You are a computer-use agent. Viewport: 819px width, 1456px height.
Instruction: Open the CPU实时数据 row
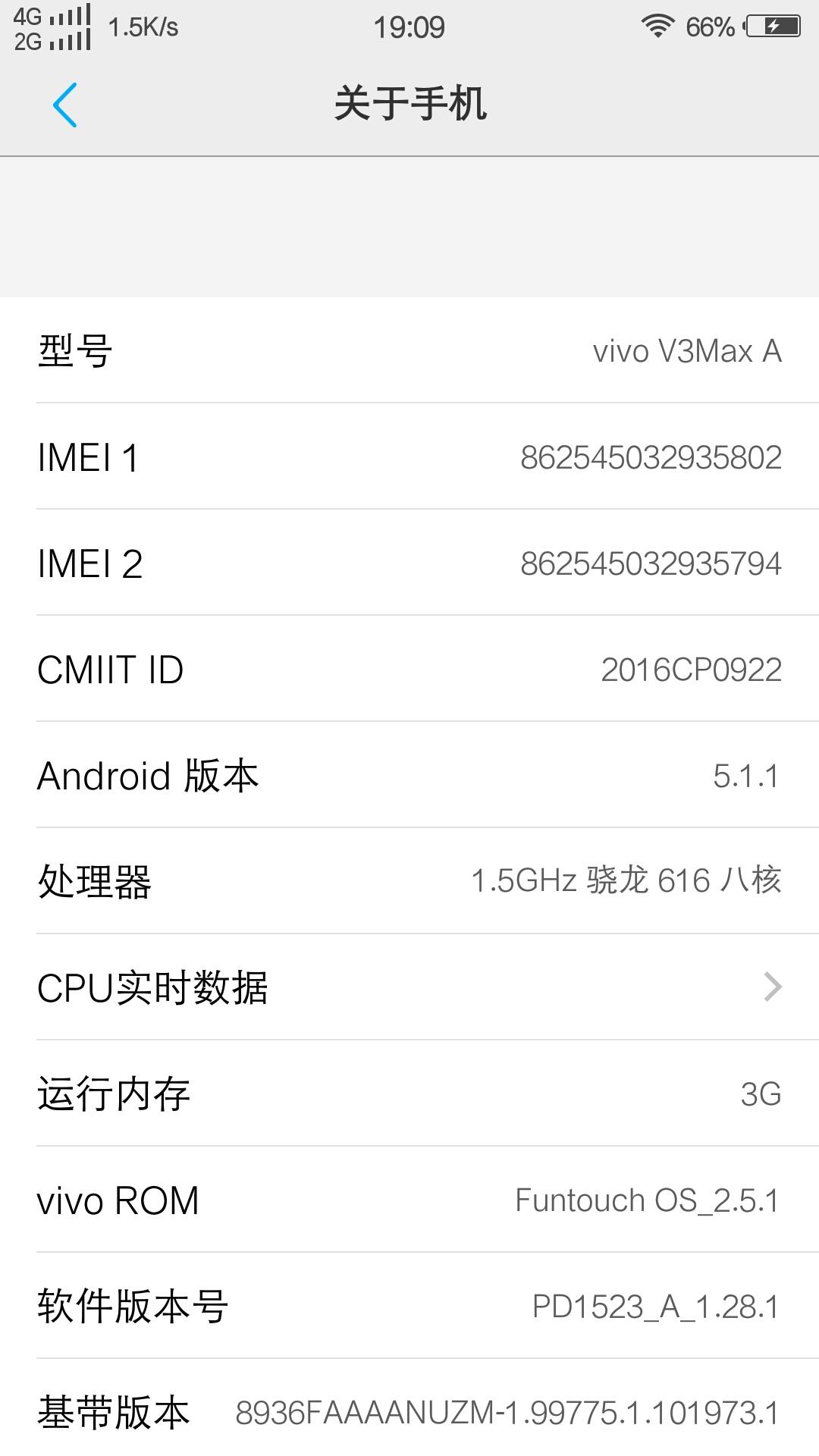point(409,987)
